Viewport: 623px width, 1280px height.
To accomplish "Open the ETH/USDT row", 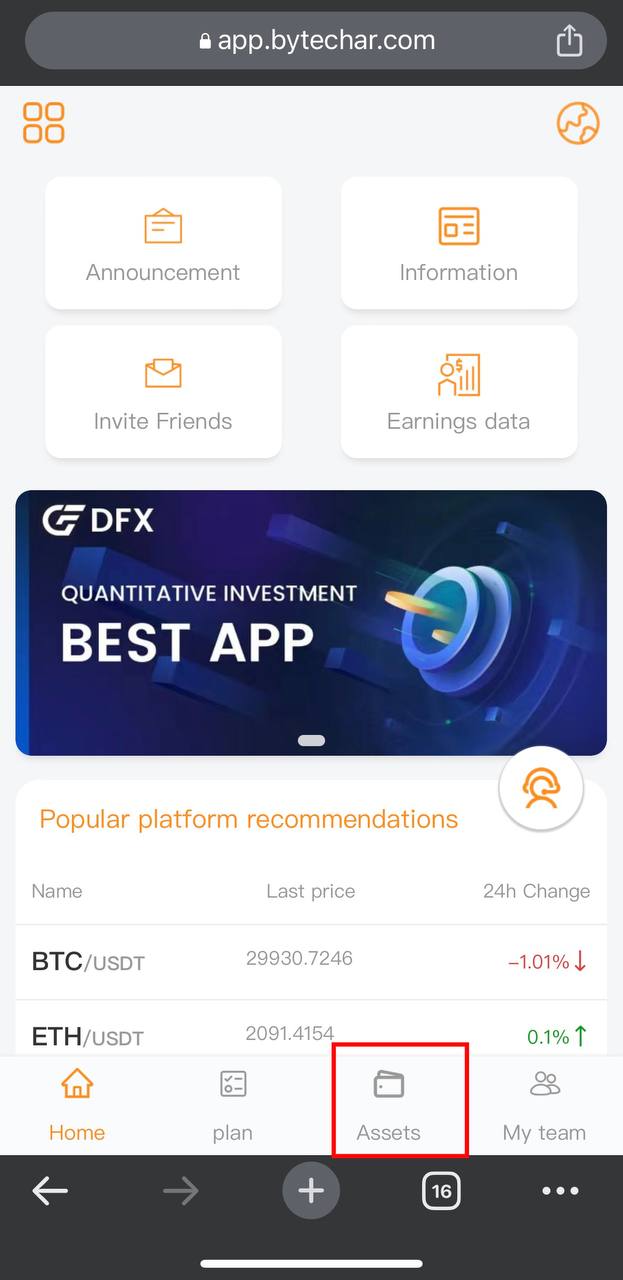I will [x=311, y=1035].
